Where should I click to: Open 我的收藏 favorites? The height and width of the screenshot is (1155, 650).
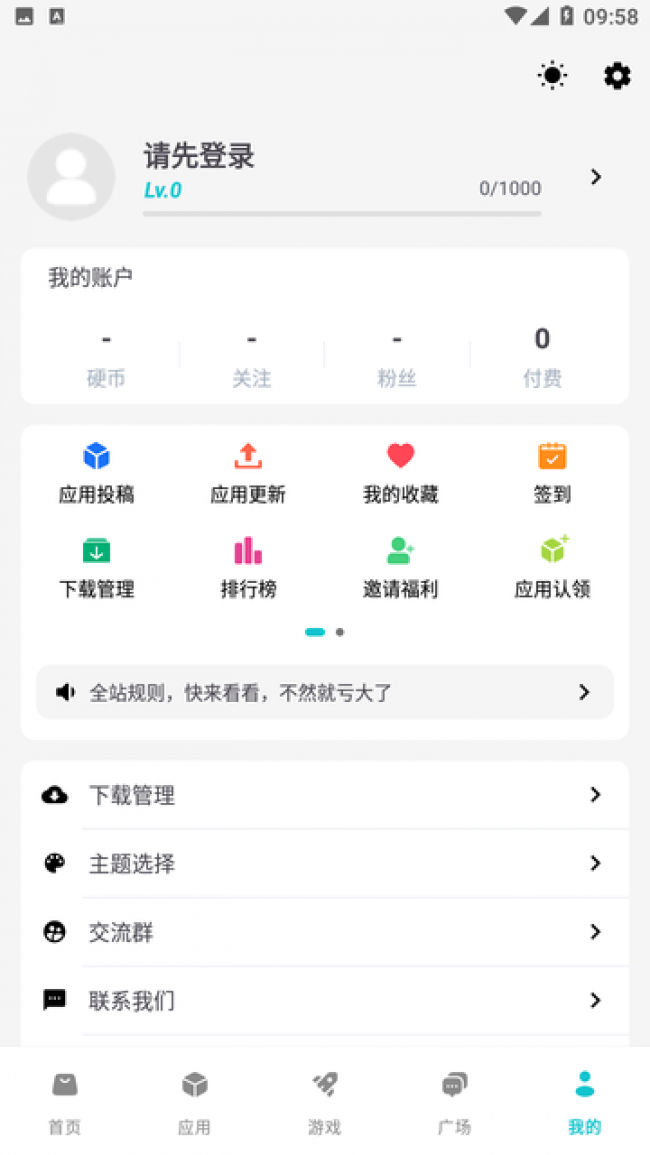[x=400, y=473]
